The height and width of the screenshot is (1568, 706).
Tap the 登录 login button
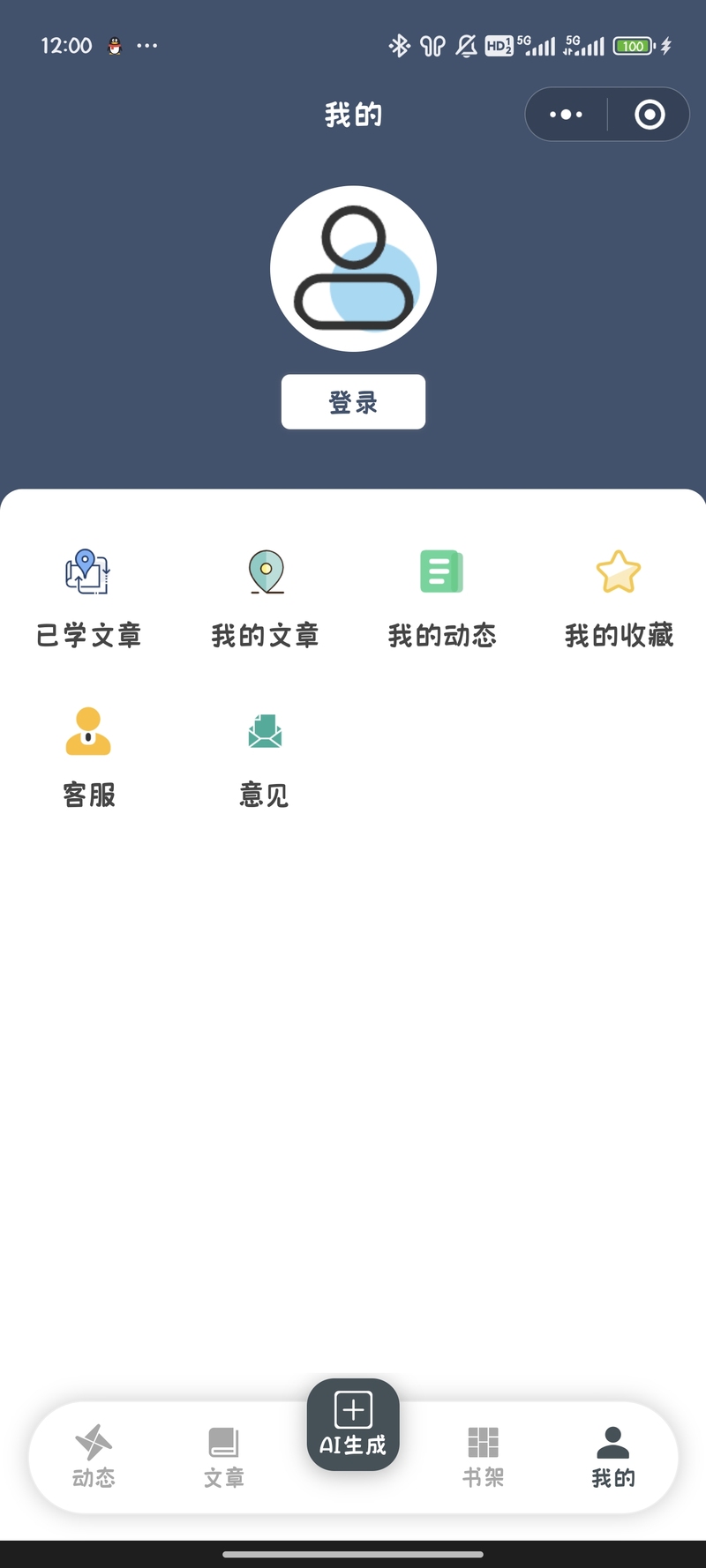click(x=353, y=402)
